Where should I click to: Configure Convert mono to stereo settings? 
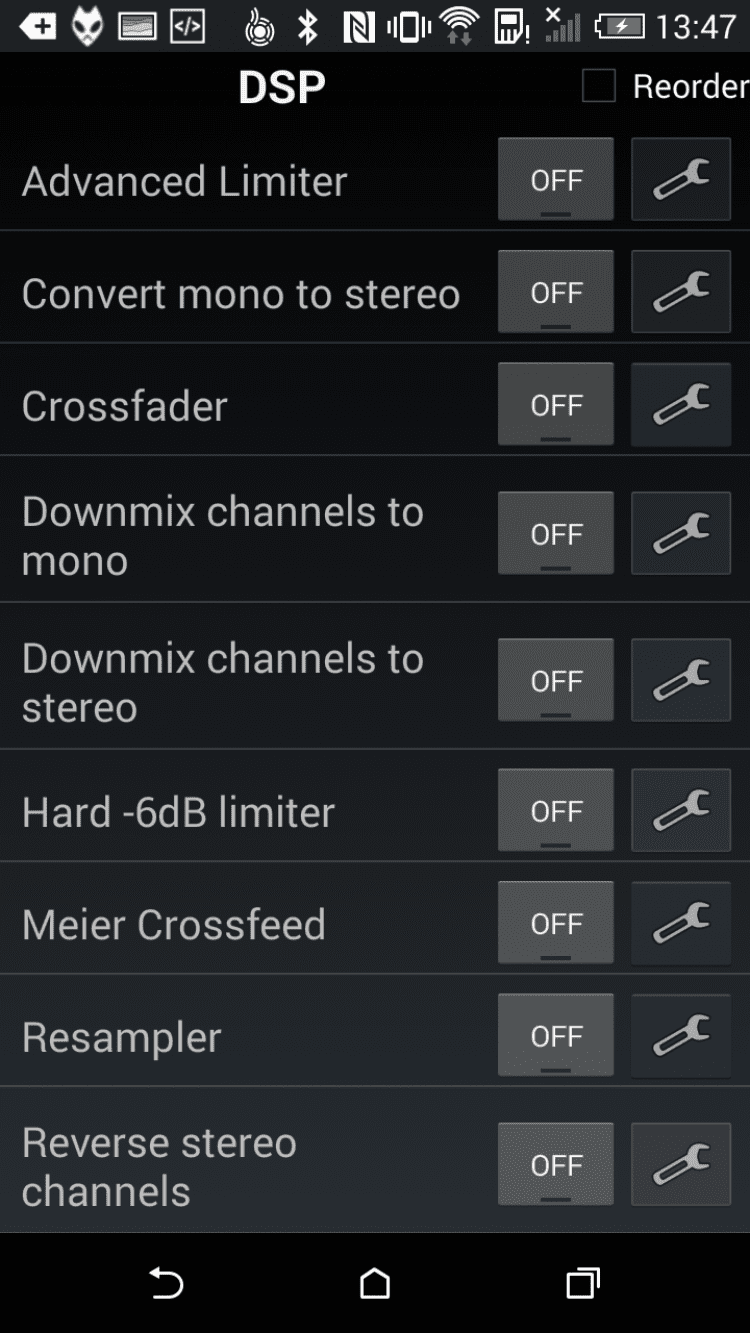coord(681,292)
